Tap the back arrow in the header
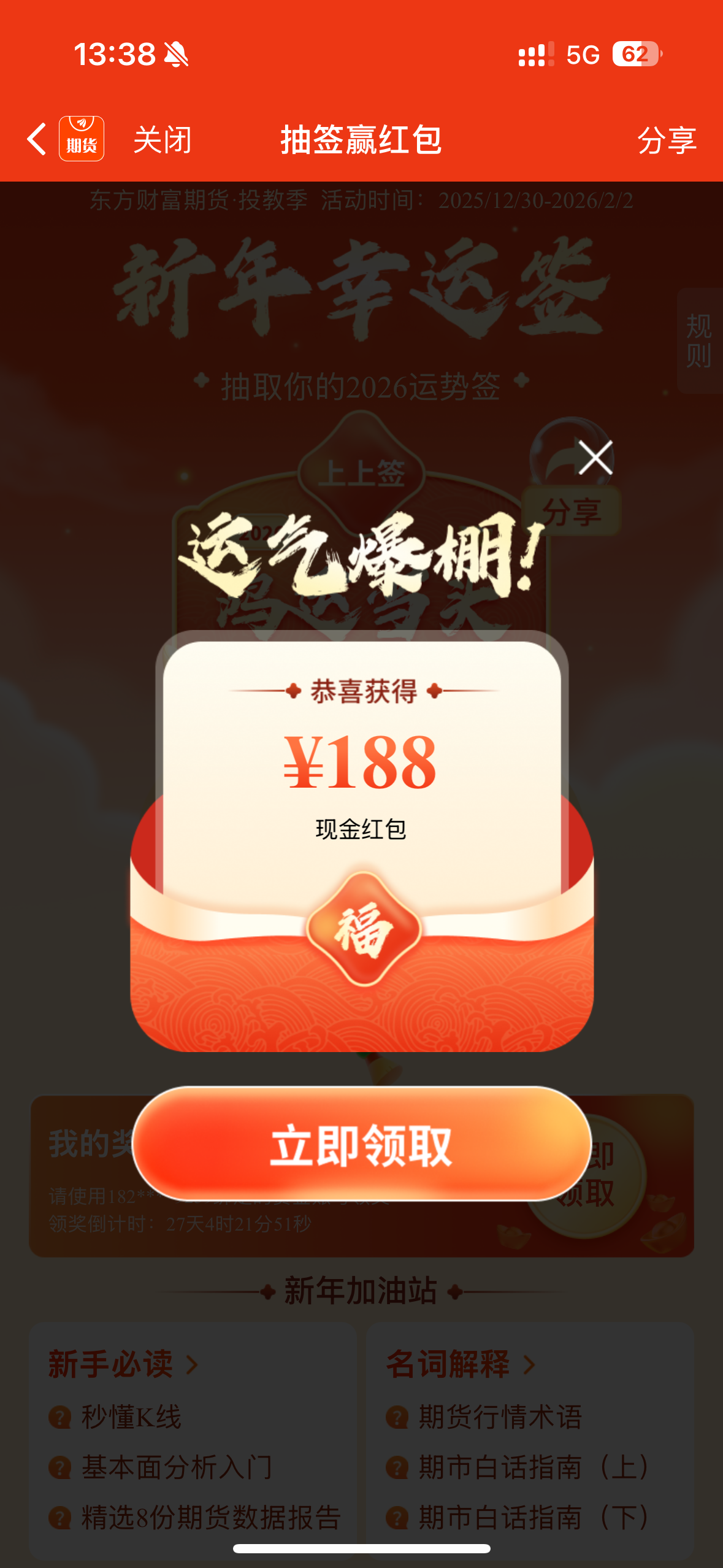Image resolution: width=723 pixels, height=1568 pixels. point(37,139)
